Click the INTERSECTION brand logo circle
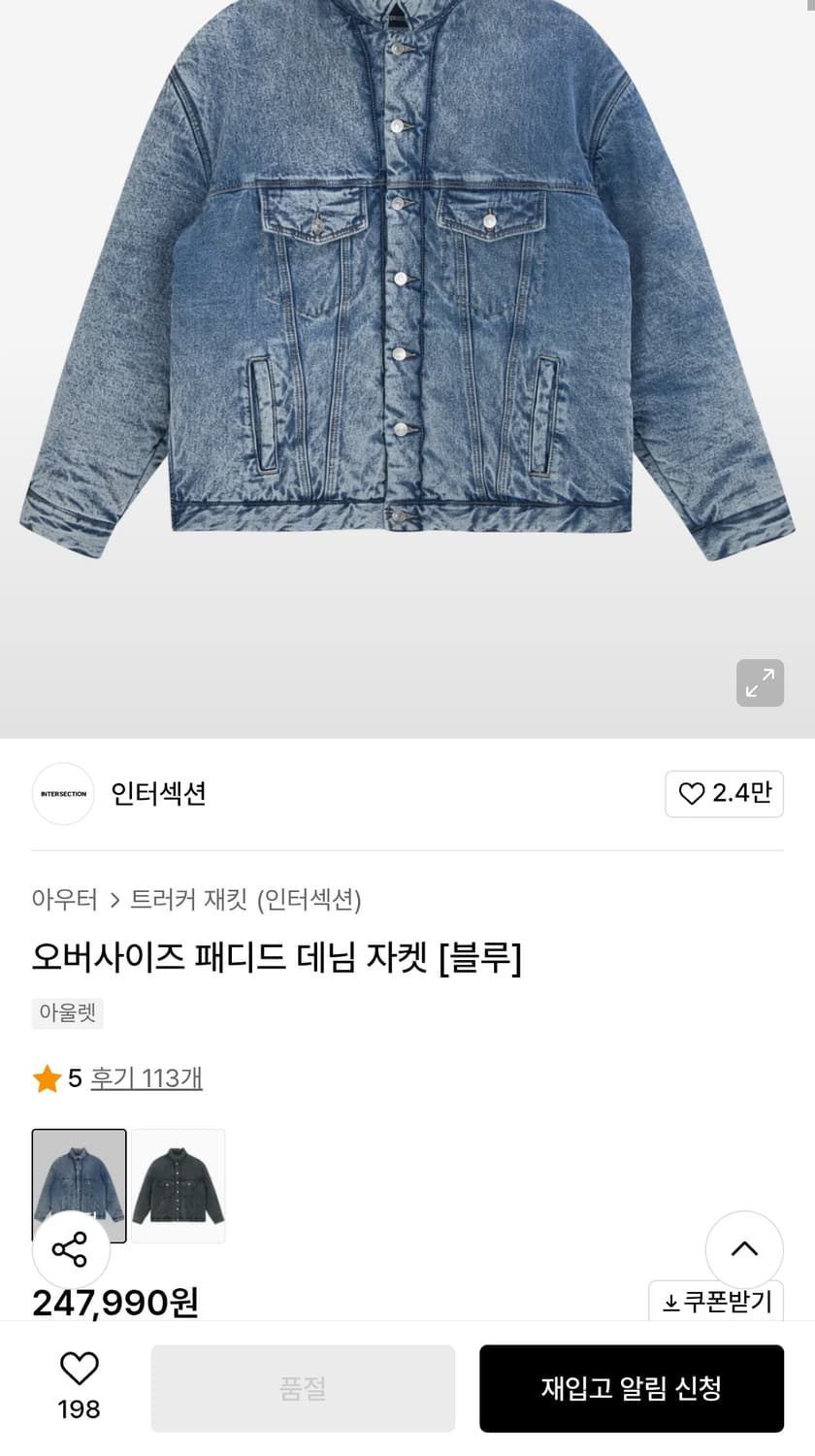Screen dimensions: 815x1456 [x=62, y=794]
